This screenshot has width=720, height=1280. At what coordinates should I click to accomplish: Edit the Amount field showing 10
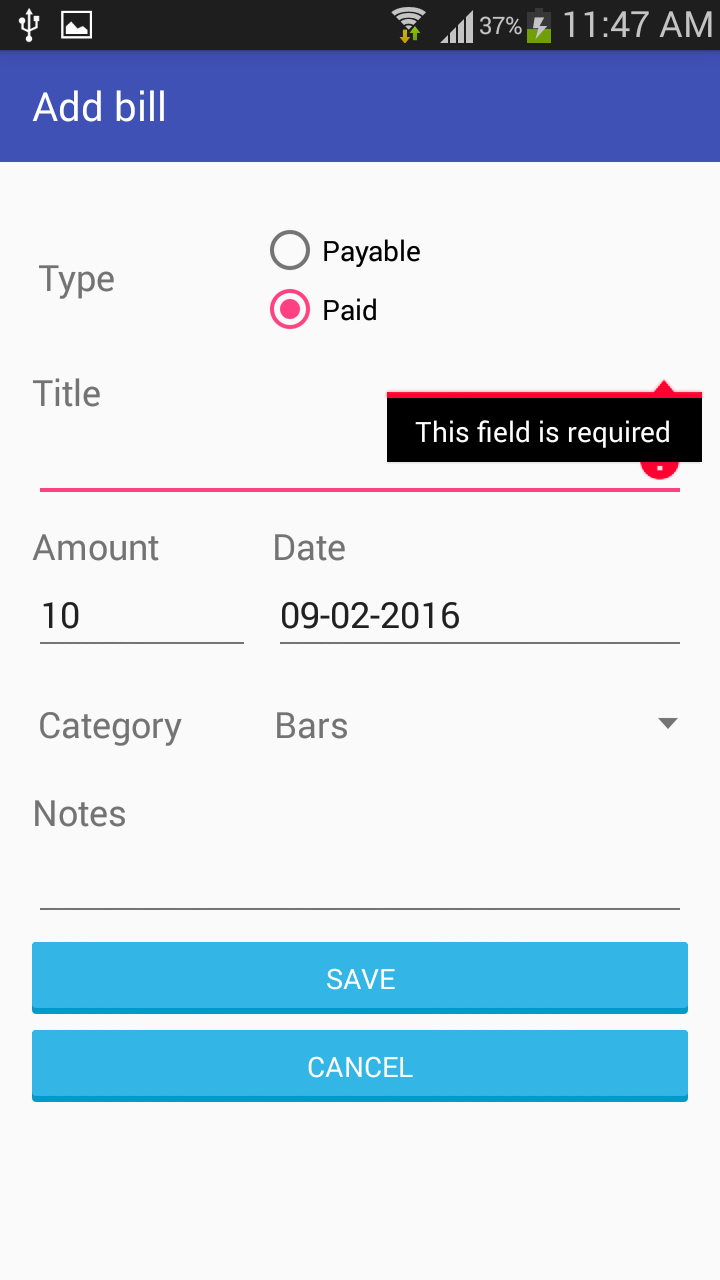141,615
